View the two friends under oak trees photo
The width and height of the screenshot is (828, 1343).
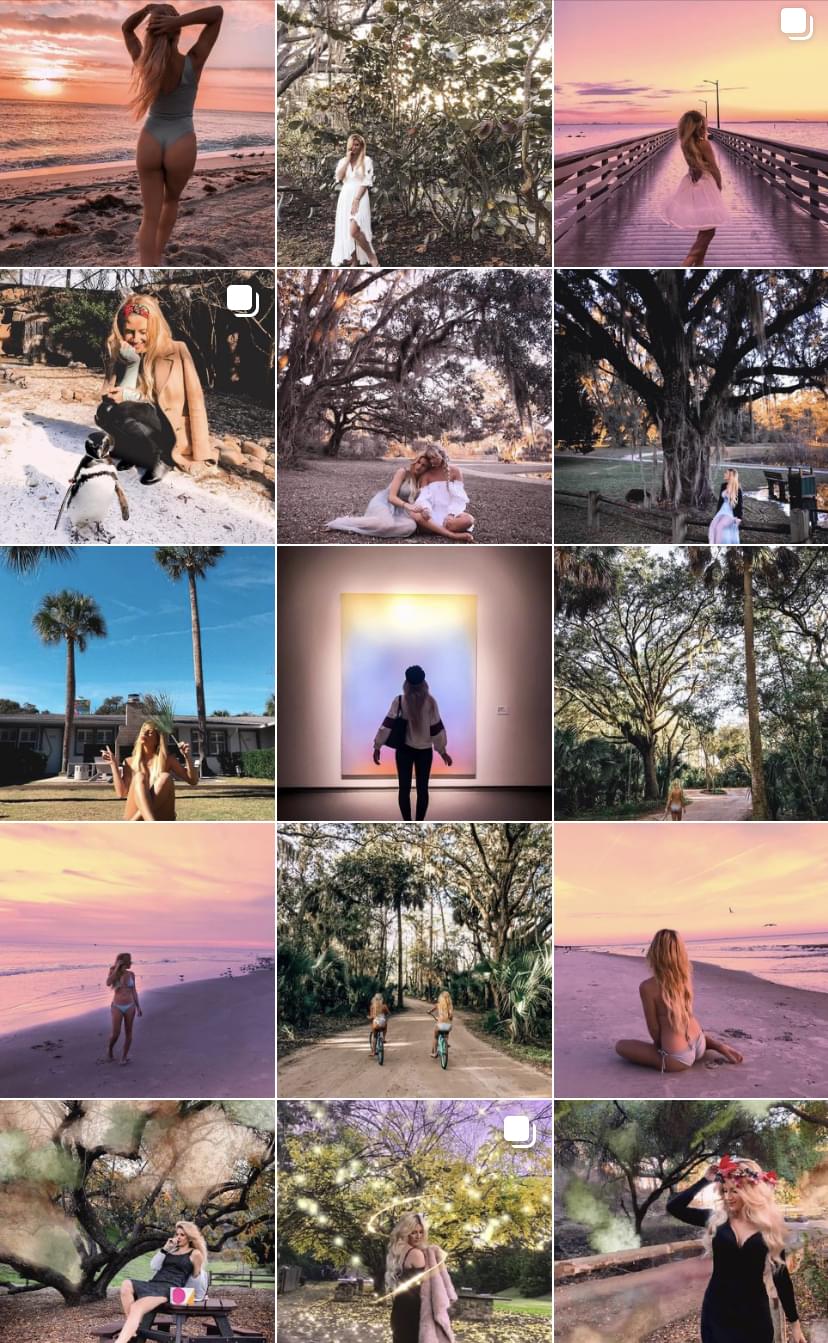[x=413, y=405]
